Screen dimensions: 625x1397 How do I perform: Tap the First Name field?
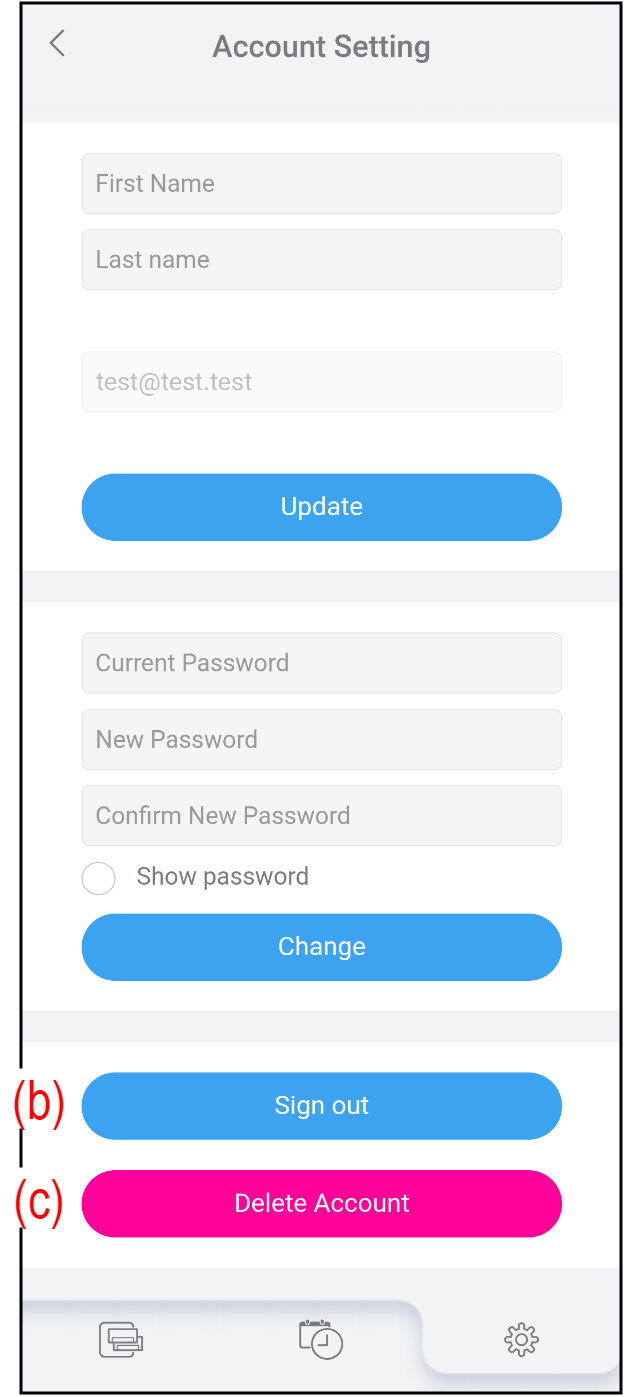pyautogui.click(x=321, y=184)
